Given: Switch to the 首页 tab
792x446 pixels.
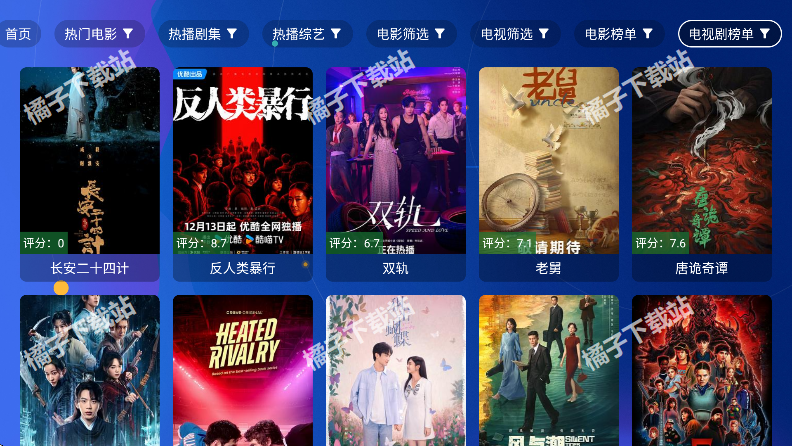Looking at the screenshot, I should click(x=18, y=34).
